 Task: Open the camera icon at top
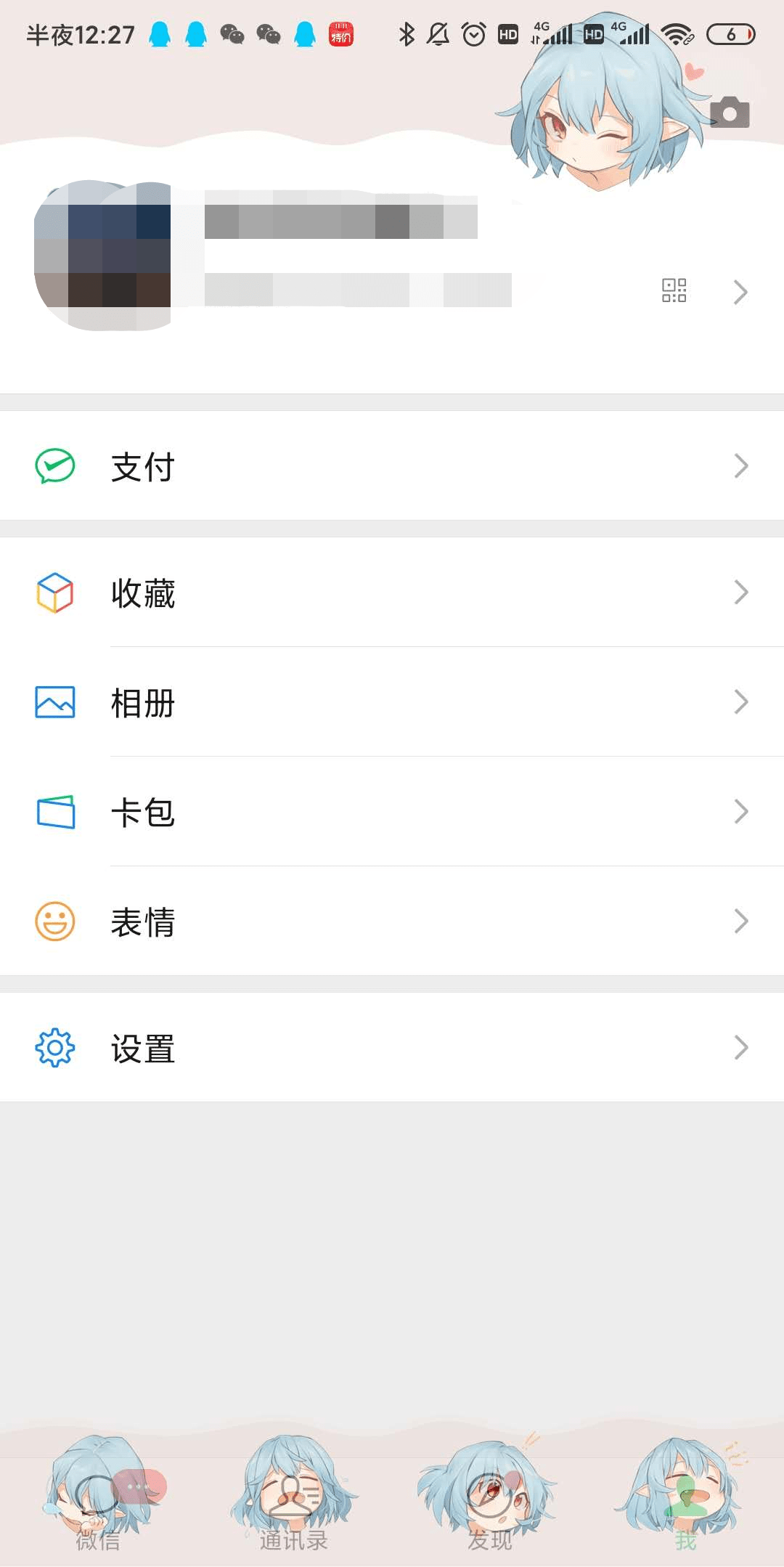730,113
